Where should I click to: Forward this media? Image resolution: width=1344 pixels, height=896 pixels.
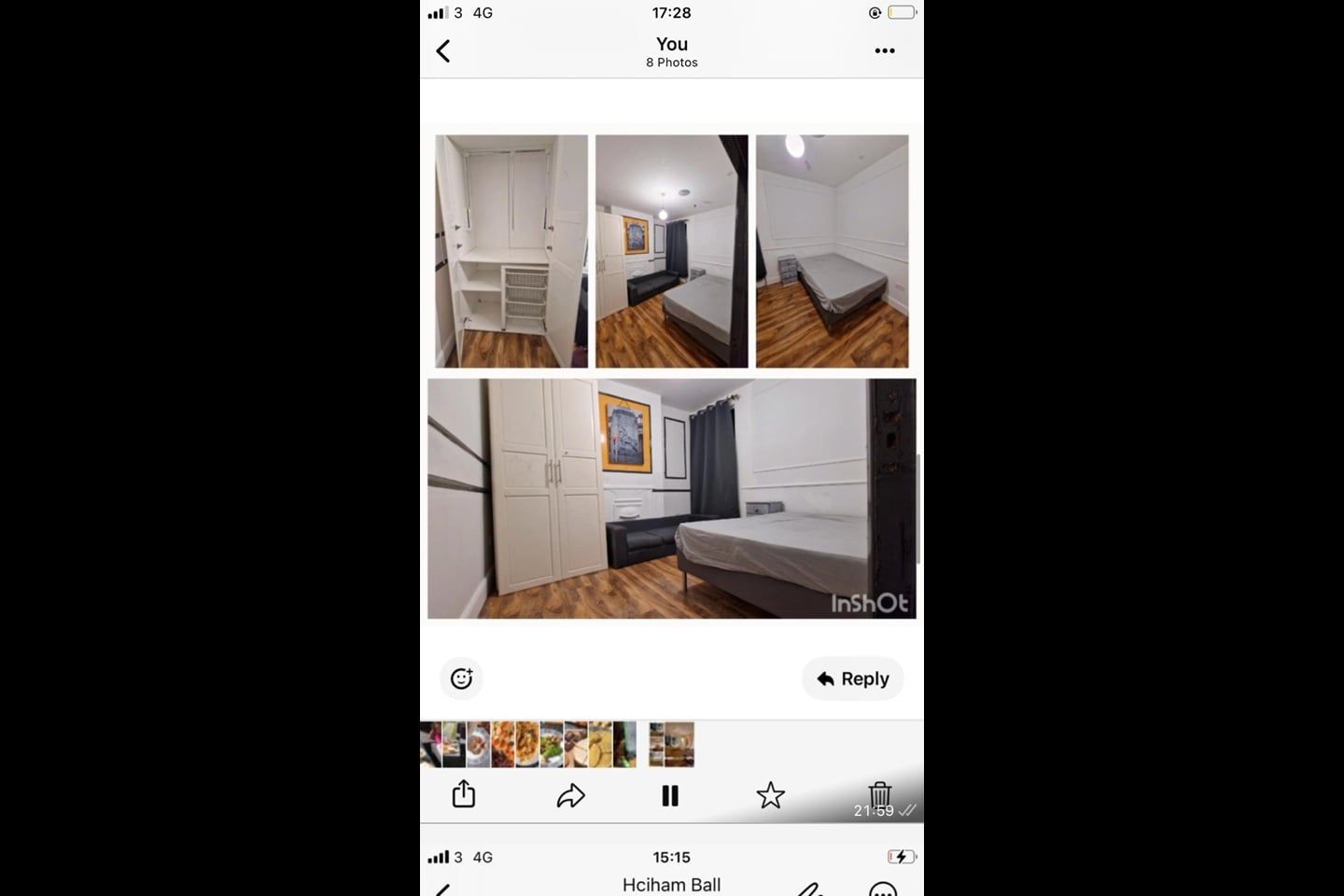click(x=570, y=795)
